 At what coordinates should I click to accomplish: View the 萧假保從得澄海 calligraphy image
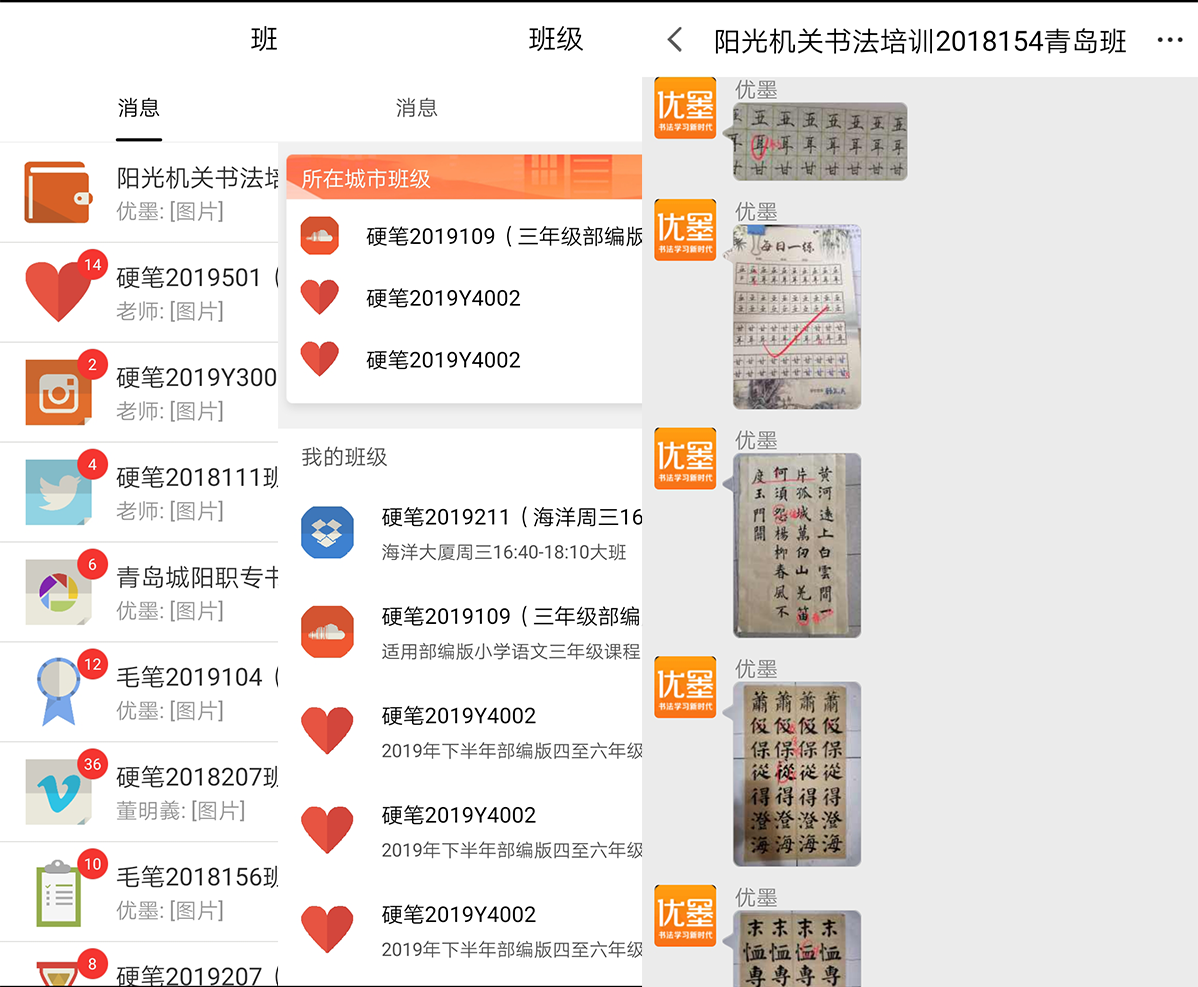click(x=797, y=773)
